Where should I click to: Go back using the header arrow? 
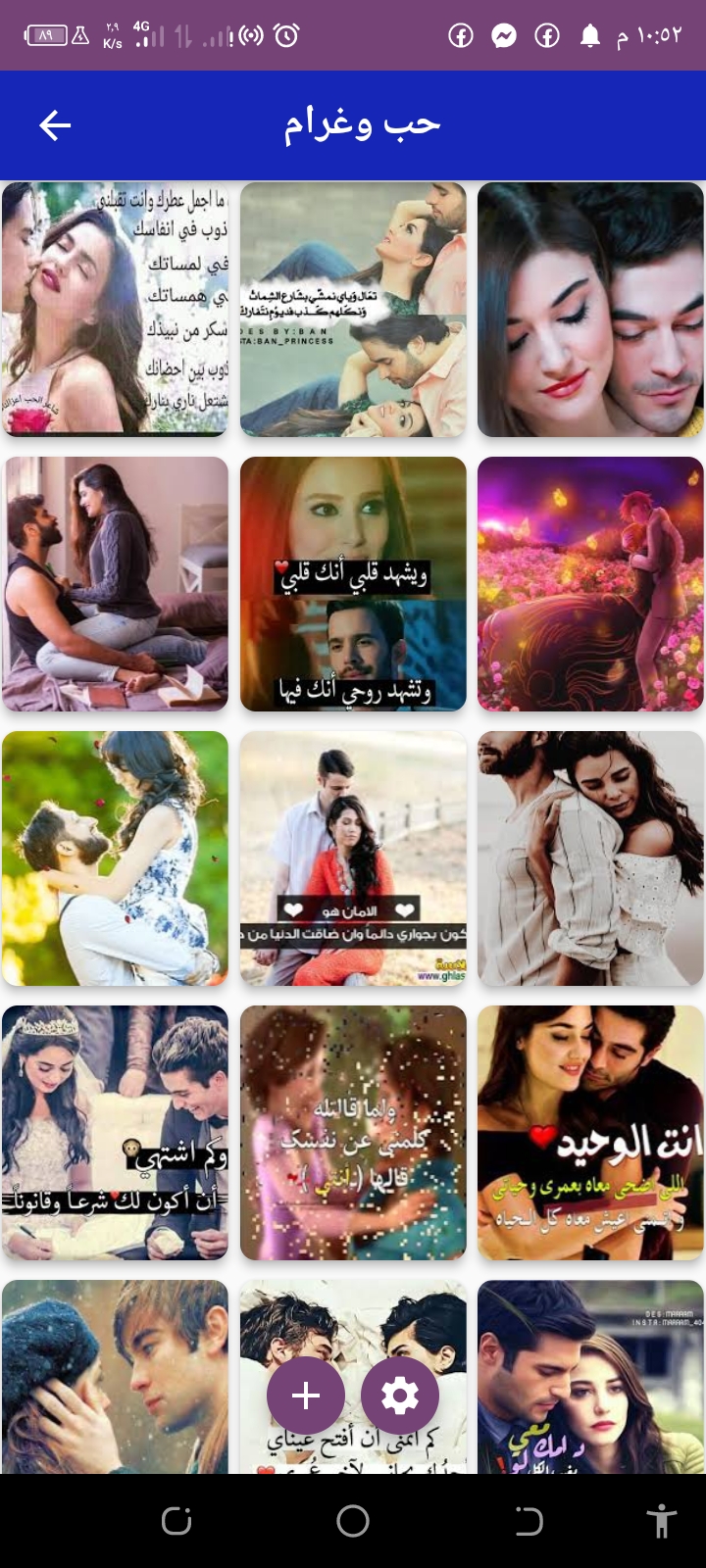click(55, 125)
